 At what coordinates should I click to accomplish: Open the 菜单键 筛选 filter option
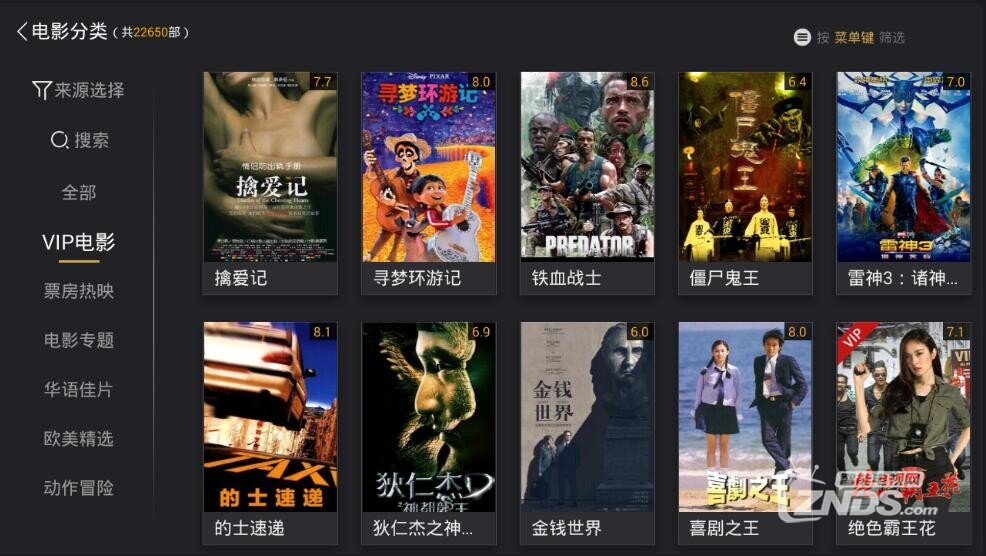click(x=849, y=37)
